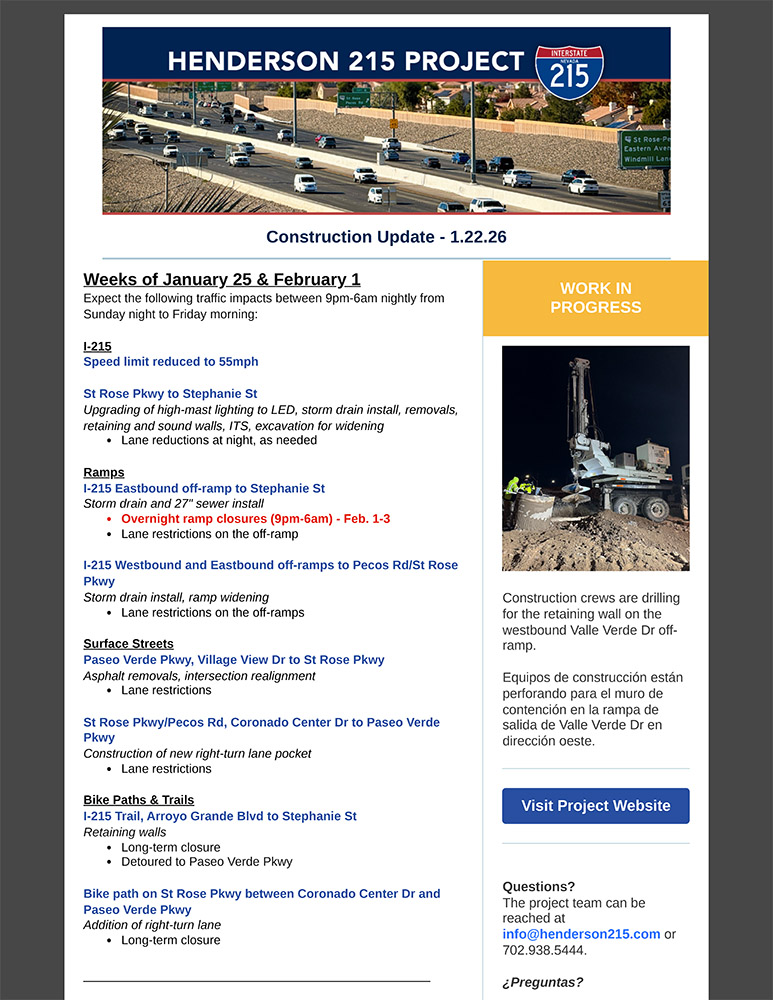Open the Speed limit reduced to 55mph link
Screen dimensions: 773x1000
pos(170,362)
